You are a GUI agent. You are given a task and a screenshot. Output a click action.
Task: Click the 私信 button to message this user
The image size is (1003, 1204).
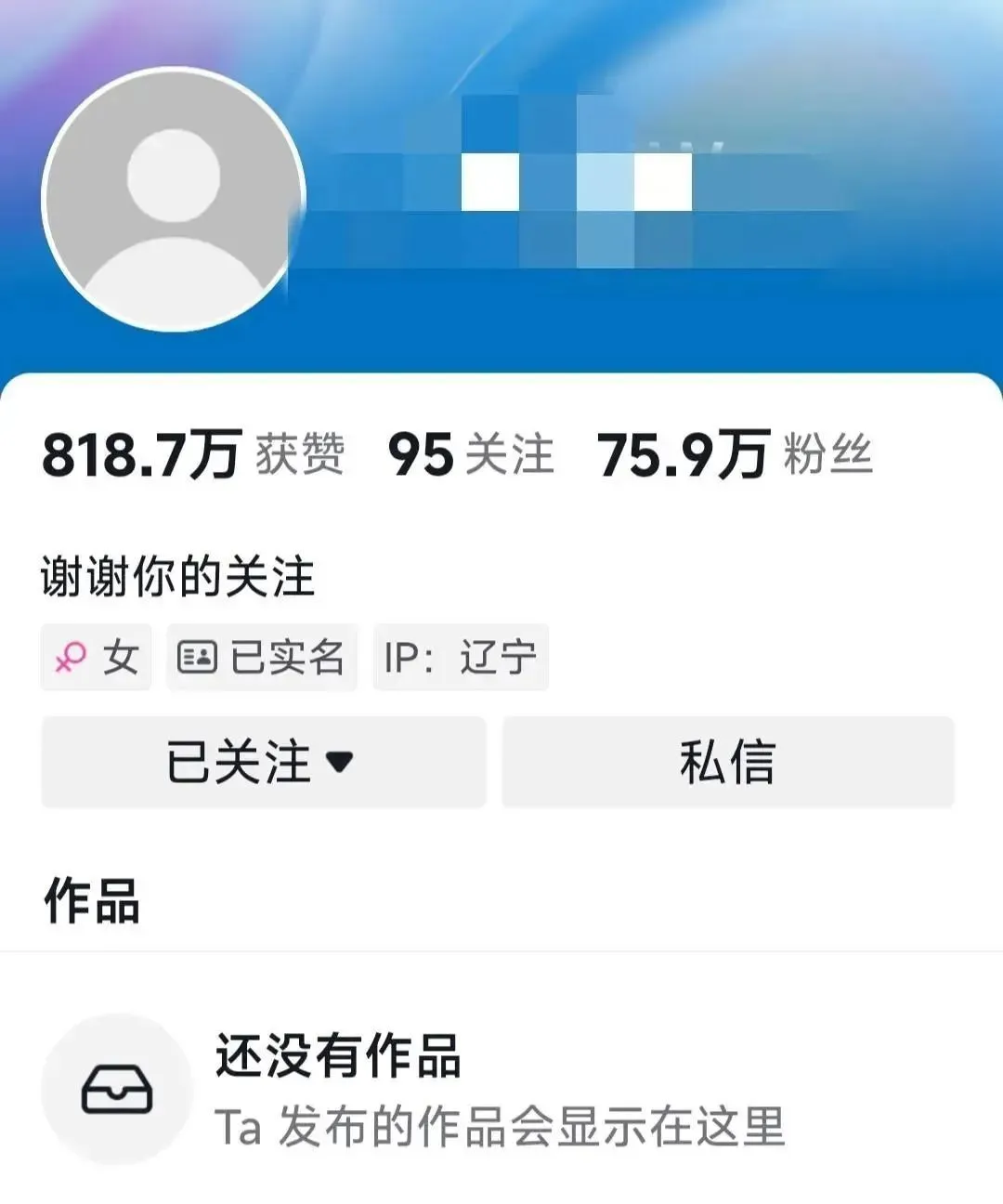tap(730, 762)
